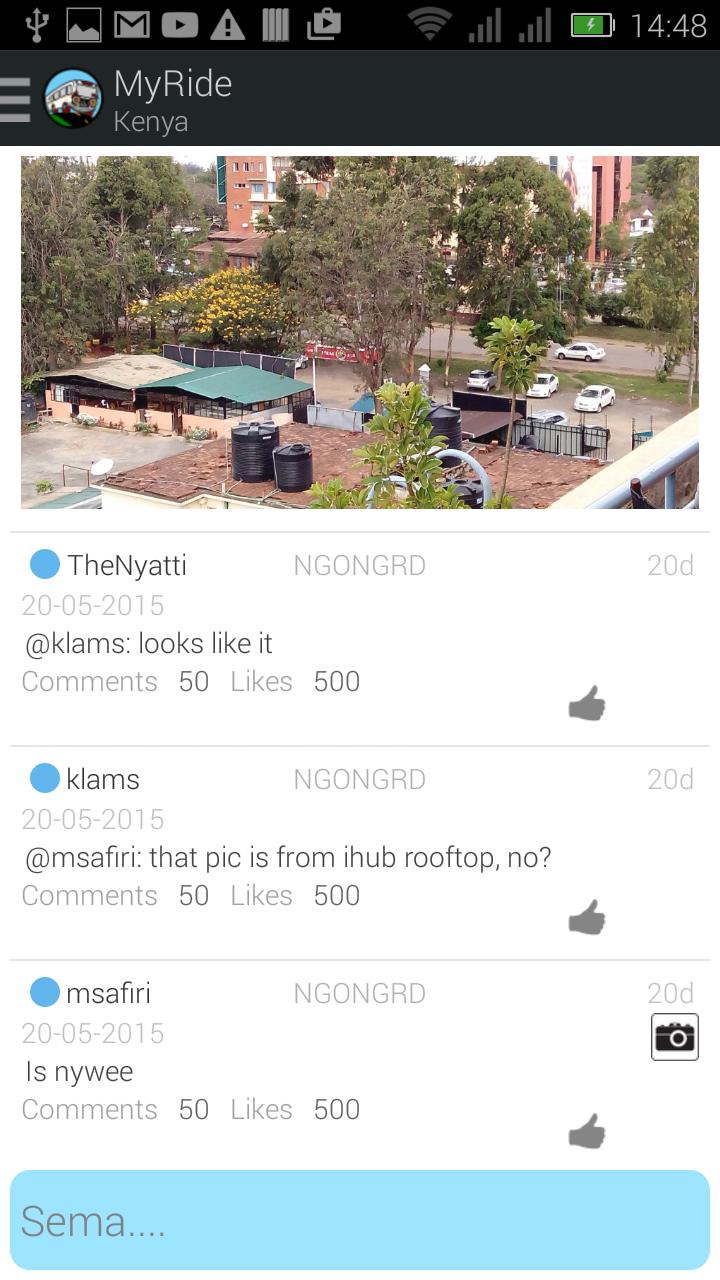Viewport: 720px width, 1280px height.
Task: Open Comments on msafiri's post
Action: (89, 1109)
